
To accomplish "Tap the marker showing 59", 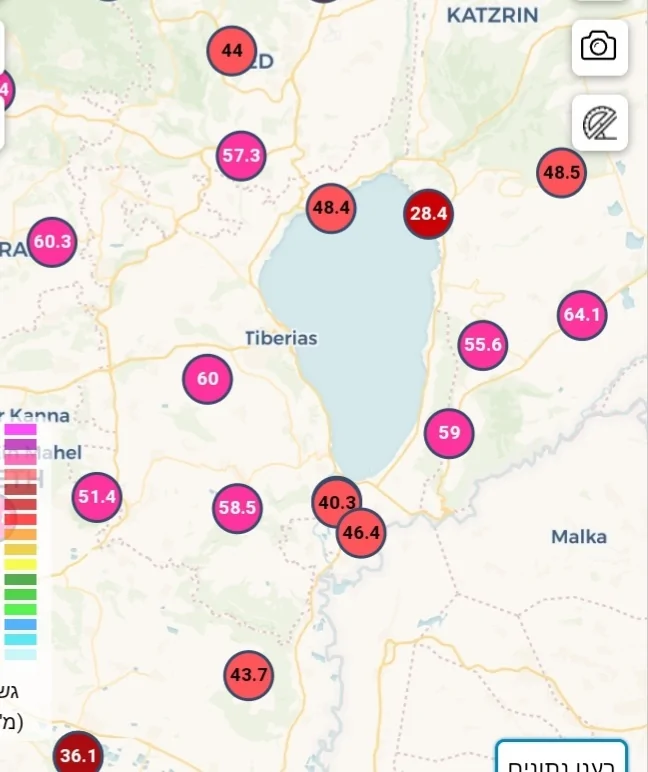I will [449, 433].
